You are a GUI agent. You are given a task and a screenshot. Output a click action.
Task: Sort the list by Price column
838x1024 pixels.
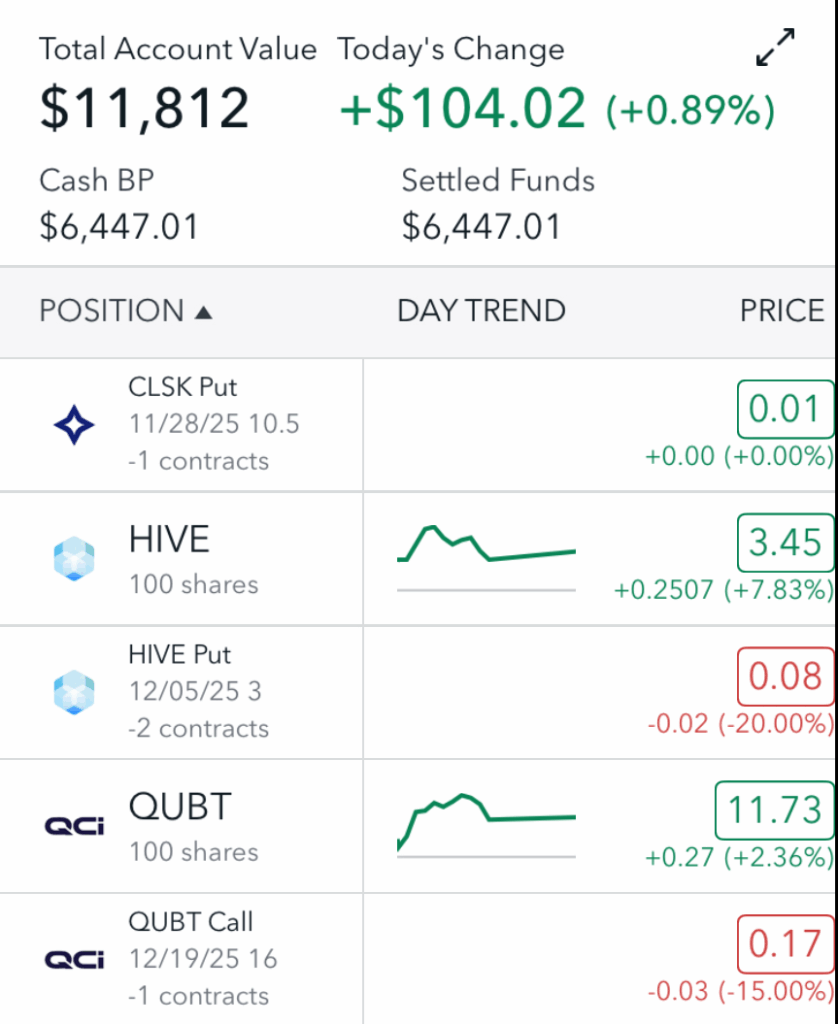click(x=782, y=311)
